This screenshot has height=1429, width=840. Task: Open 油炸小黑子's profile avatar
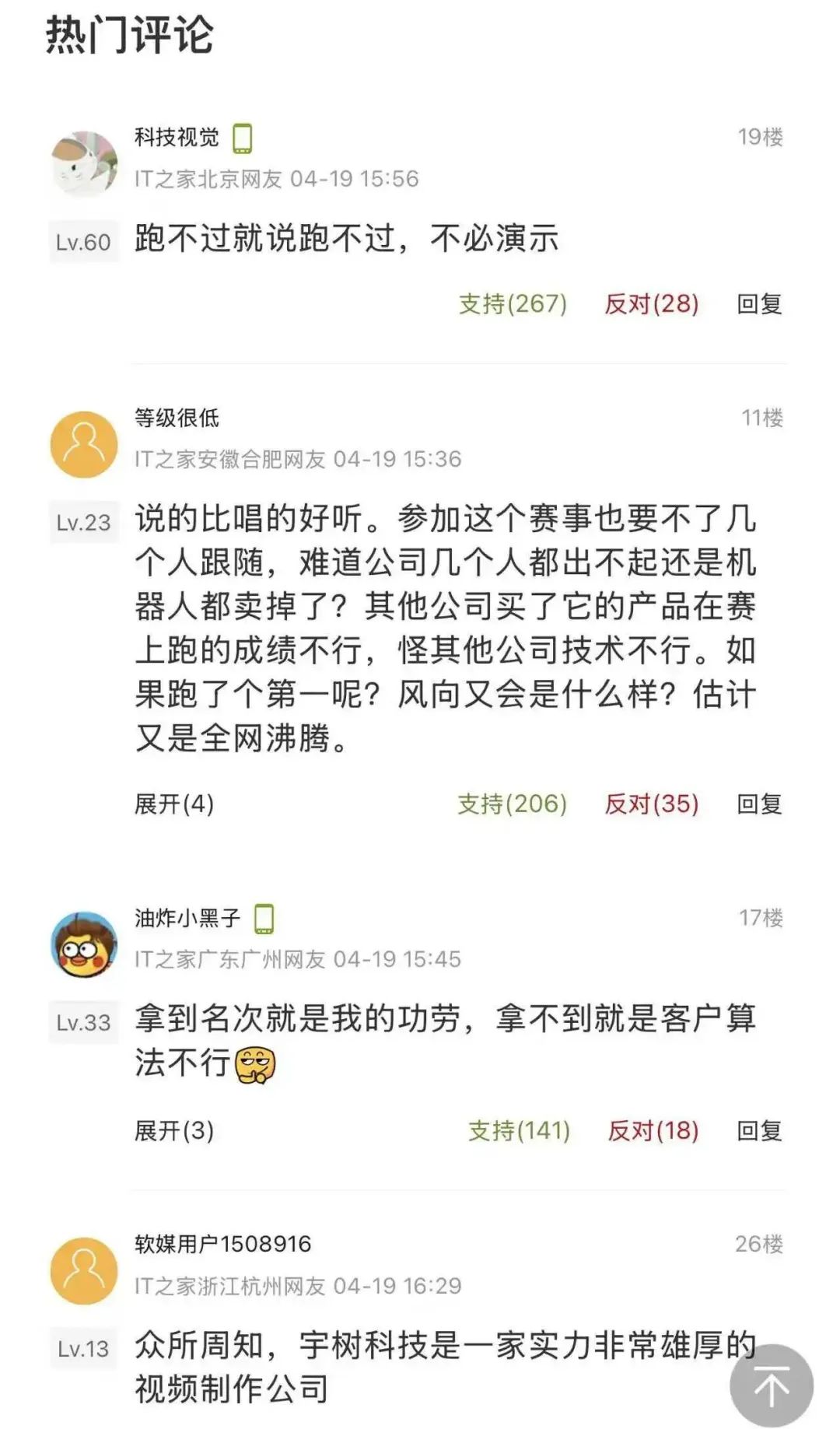[x=84, y=944]
